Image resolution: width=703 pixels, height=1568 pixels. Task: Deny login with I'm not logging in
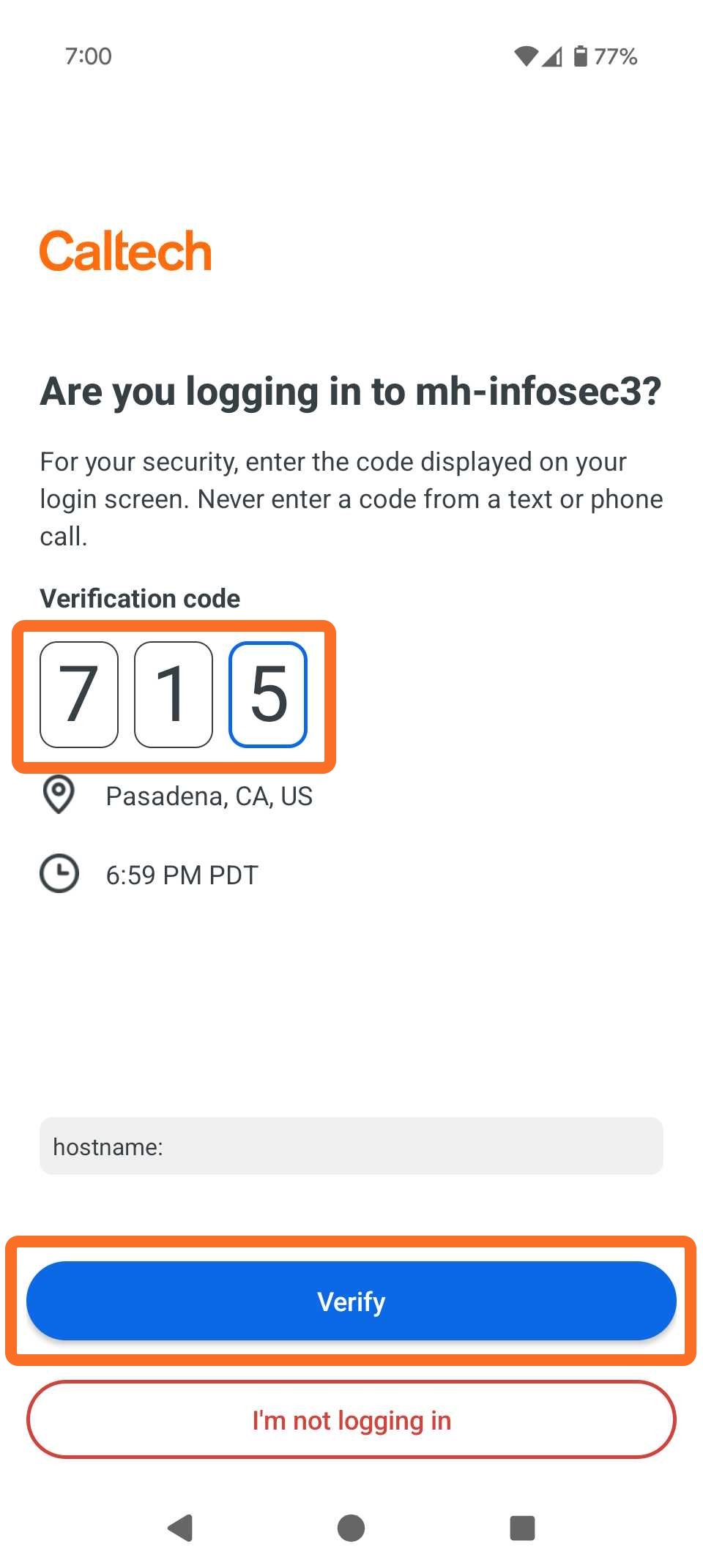351,1419
